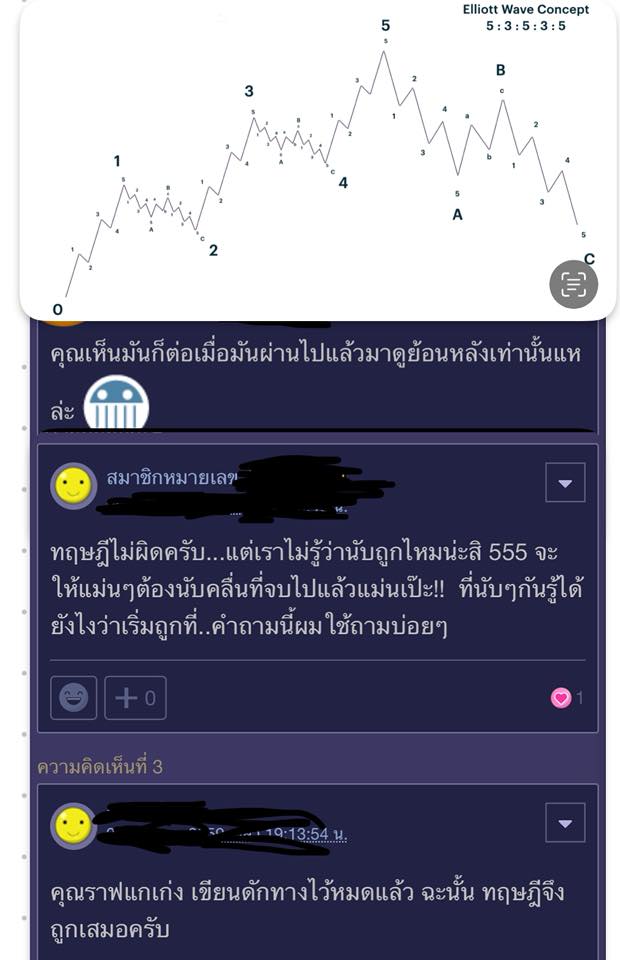
Task: View the heart reaction on the 555 comment
Action: point(561,698)
